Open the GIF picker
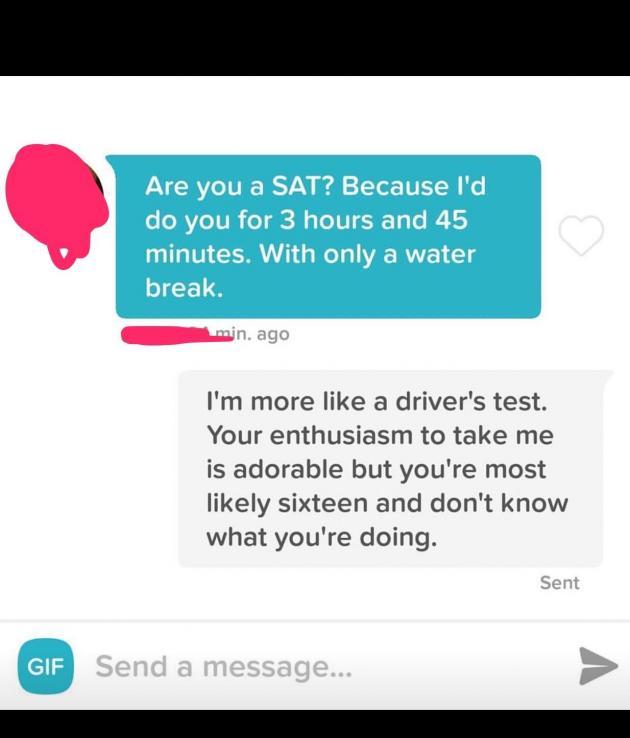 45,666
